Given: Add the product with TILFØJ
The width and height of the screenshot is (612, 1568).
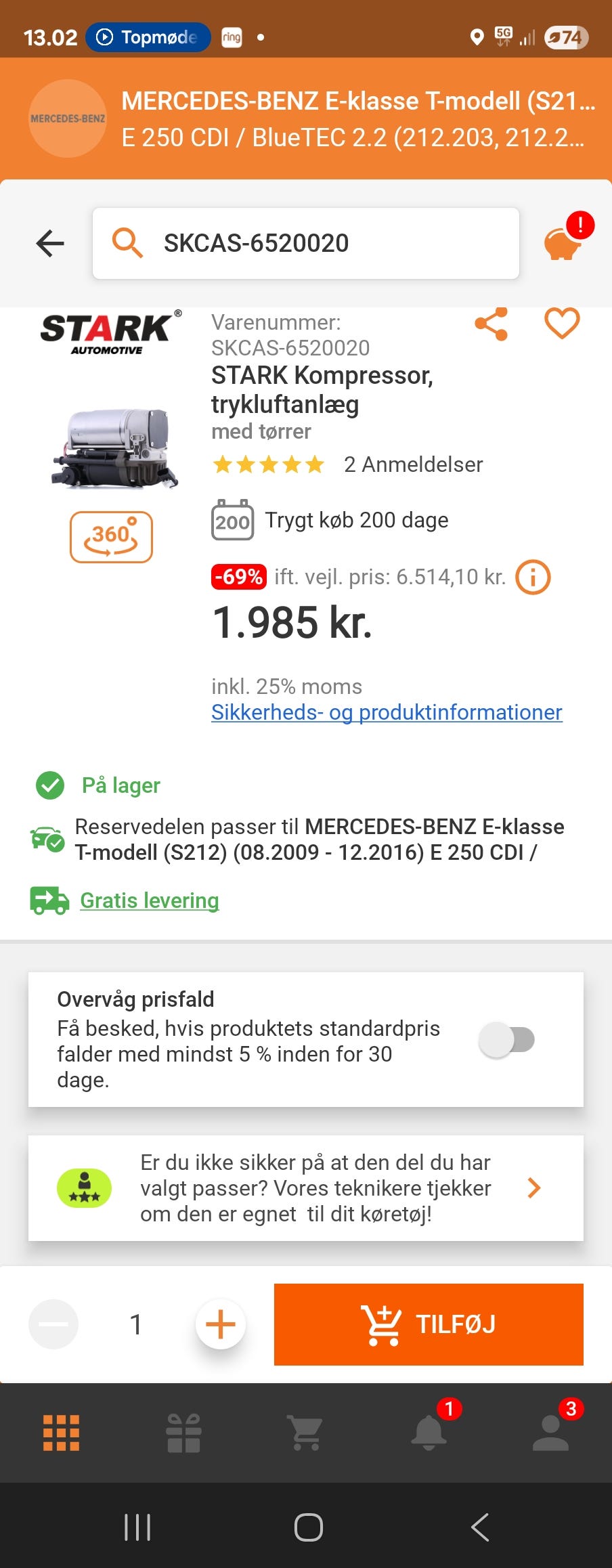Looking at the screenshot, I should coord(429,1324).
